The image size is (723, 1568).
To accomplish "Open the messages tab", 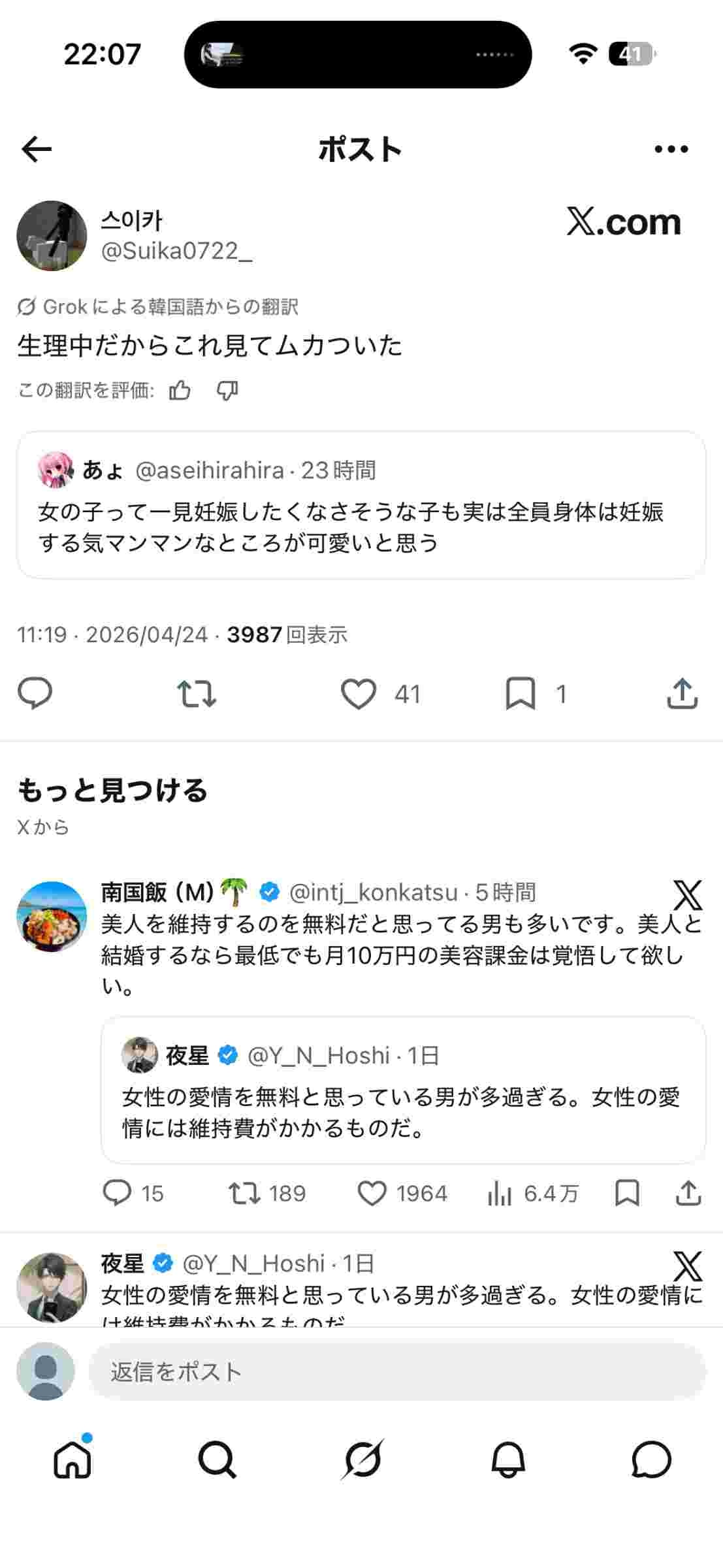I will click(651, 1460).
